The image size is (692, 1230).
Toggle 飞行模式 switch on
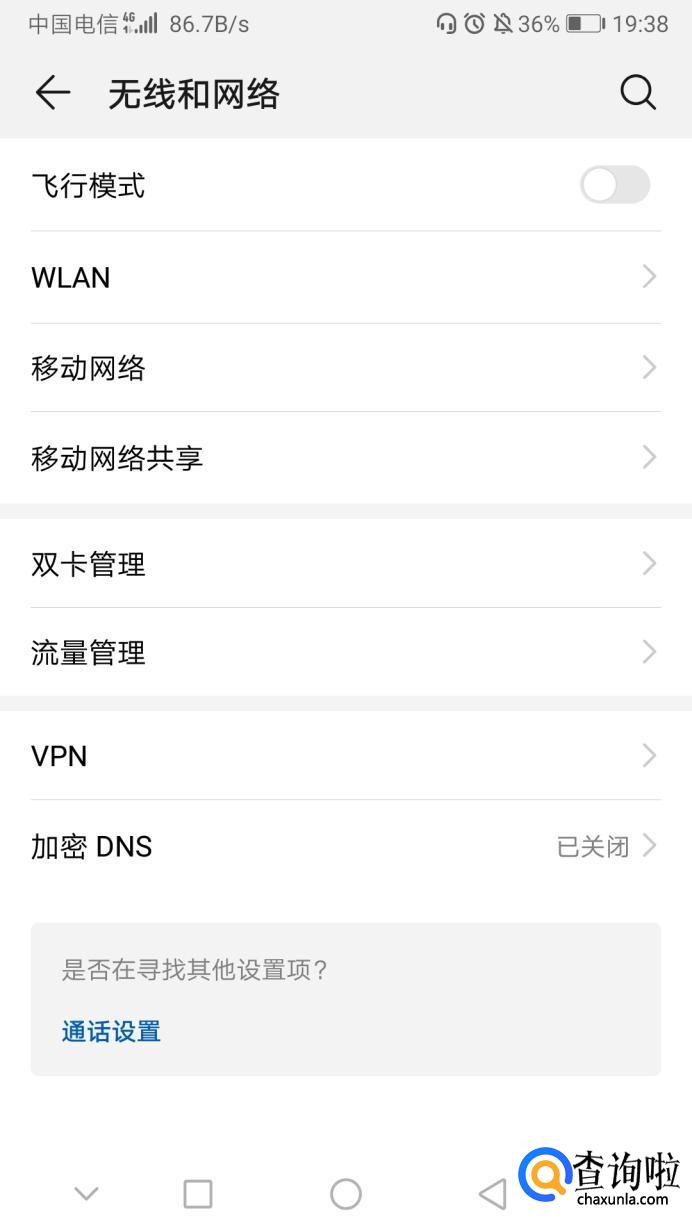click(x=614, y=185)
